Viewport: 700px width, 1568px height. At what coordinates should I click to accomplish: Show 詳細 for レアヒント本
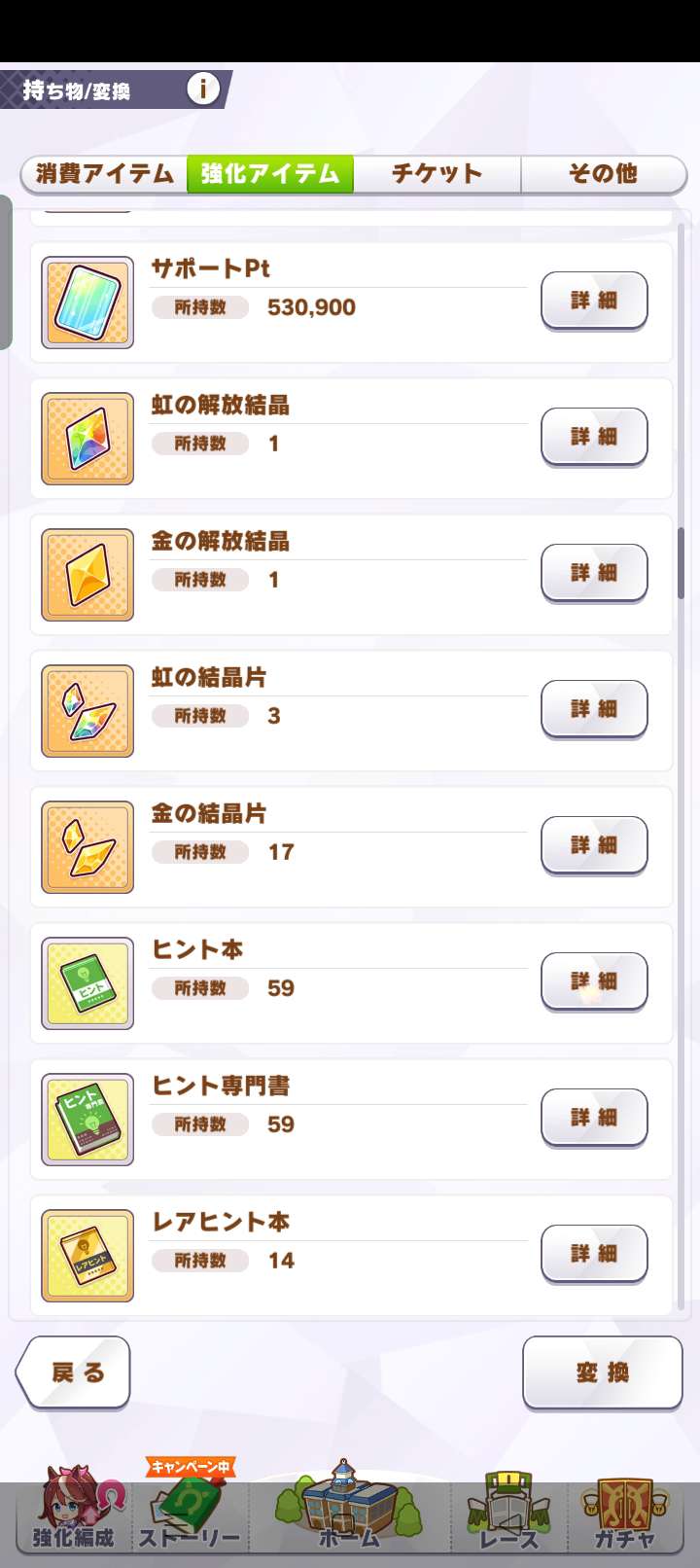pos(594,1254)
